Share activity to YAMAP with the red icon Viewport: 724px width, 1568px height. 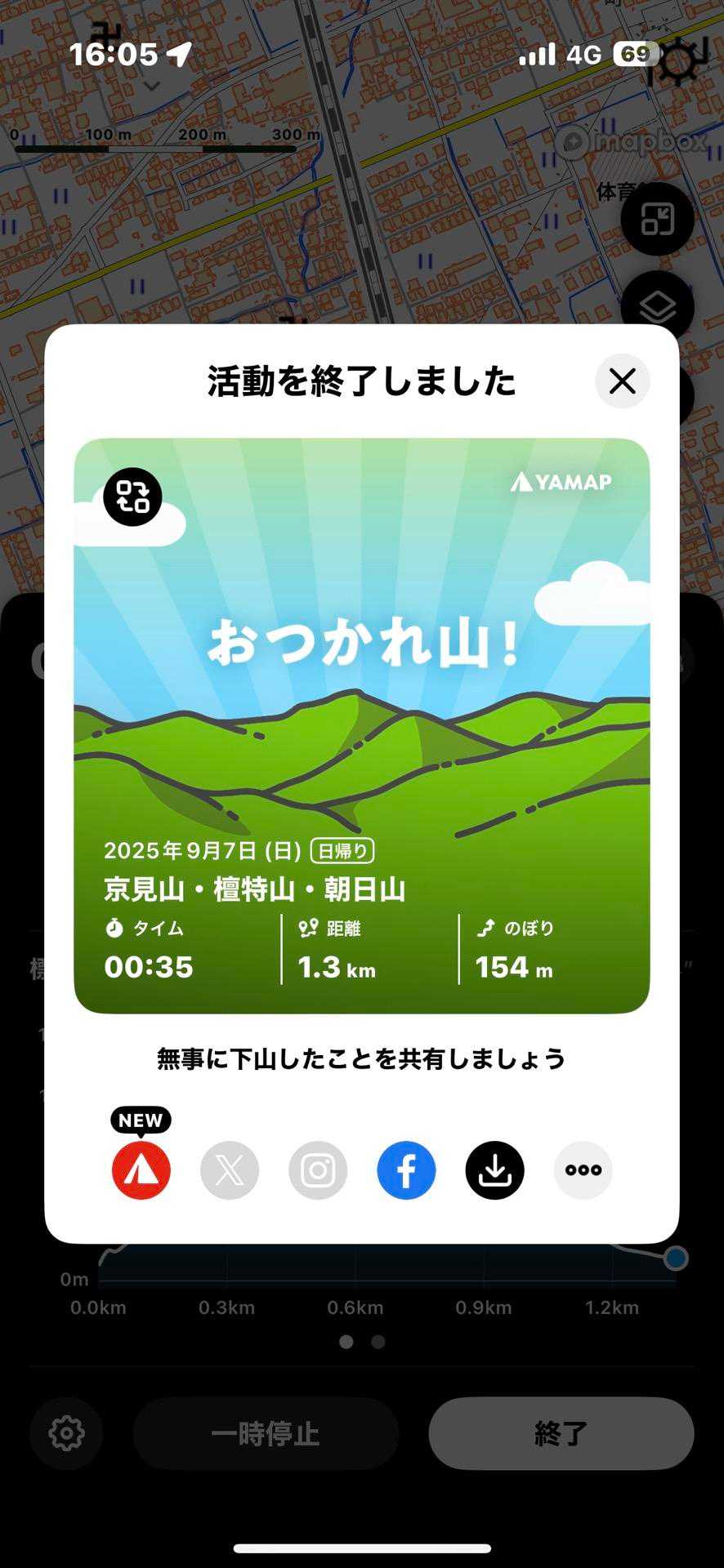[x=141, y=1170]
